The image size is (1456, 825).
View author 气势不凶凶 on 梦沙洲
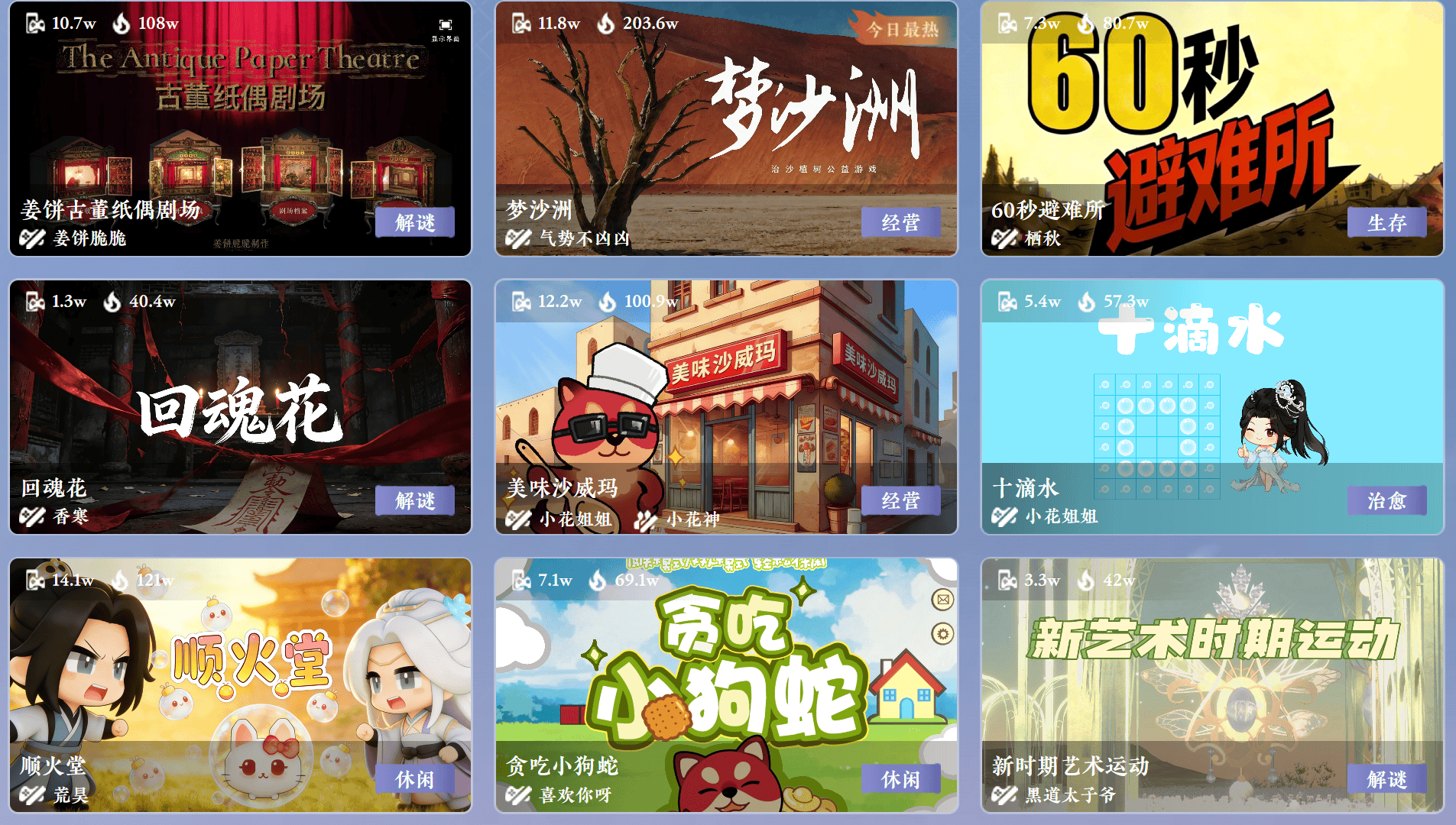584,239
